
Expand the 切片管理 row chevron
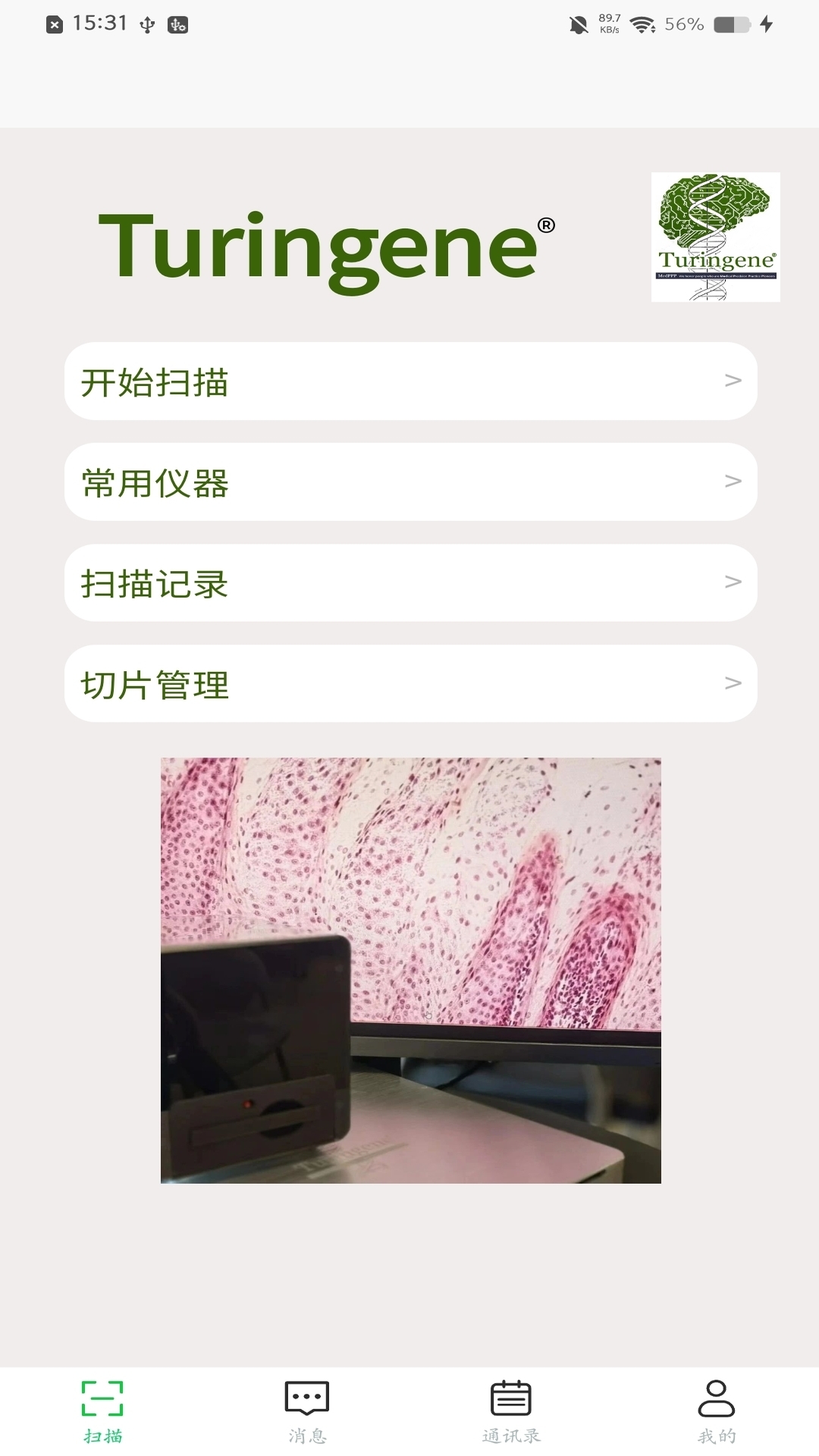pos(733,683)
